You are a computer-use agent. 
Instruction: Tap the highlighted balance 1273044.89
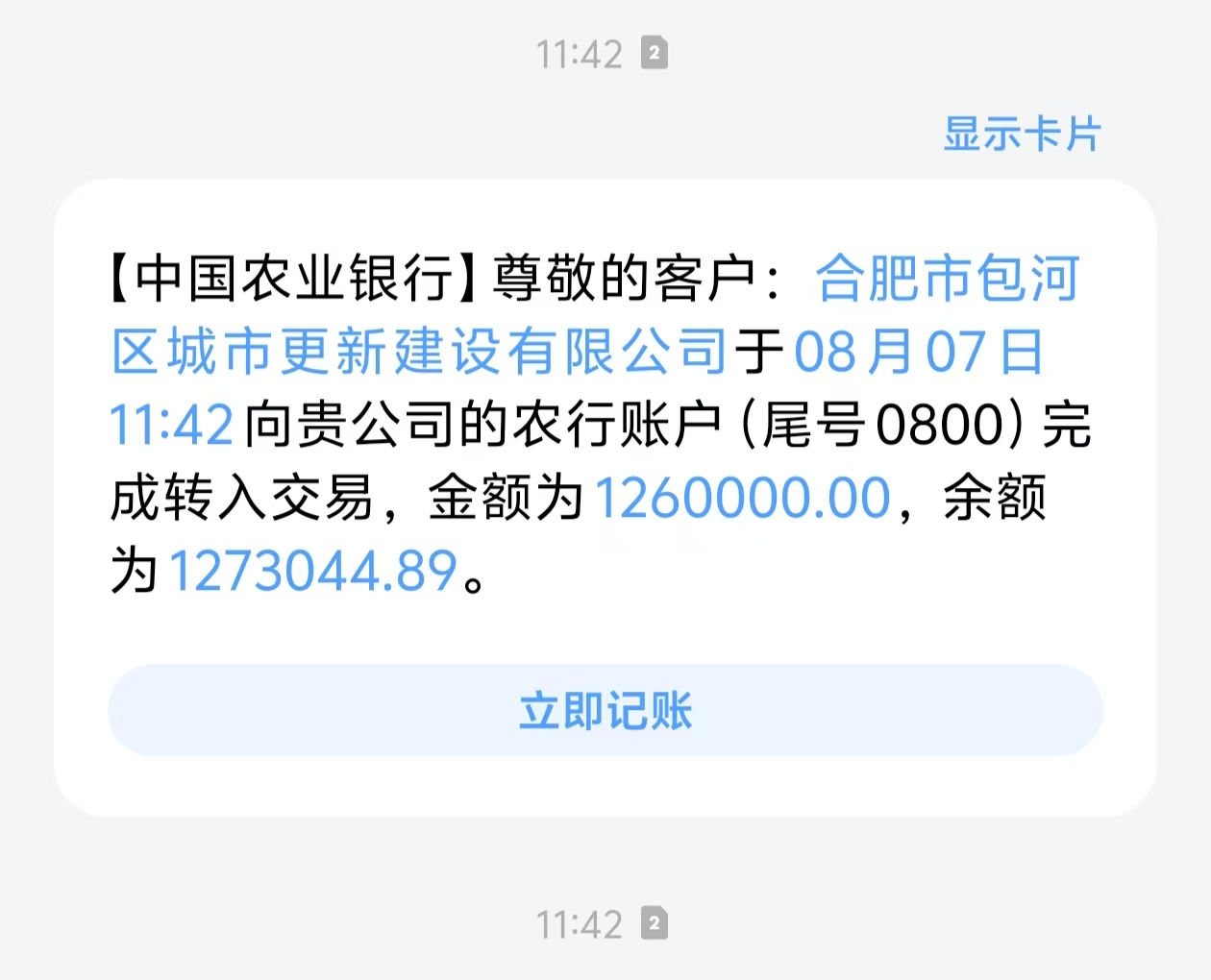[x=313, y=572]
